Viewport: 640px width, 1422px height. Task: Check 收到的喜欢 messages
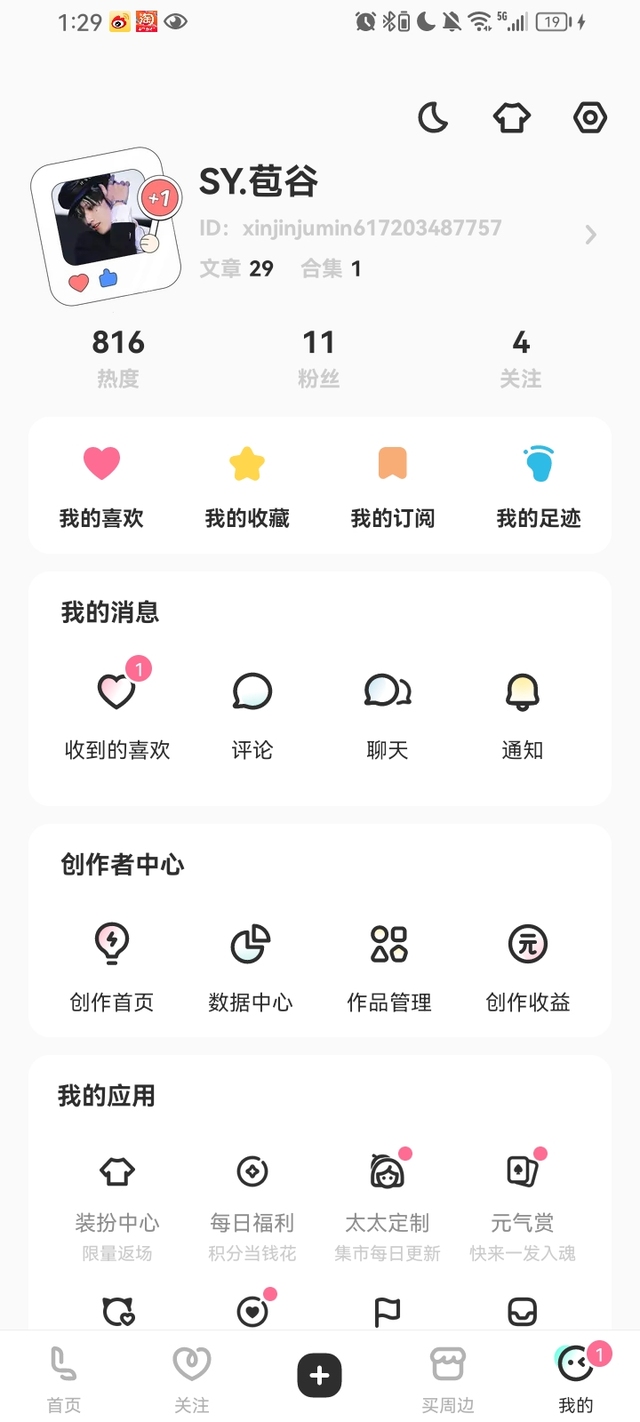[117, 712]
